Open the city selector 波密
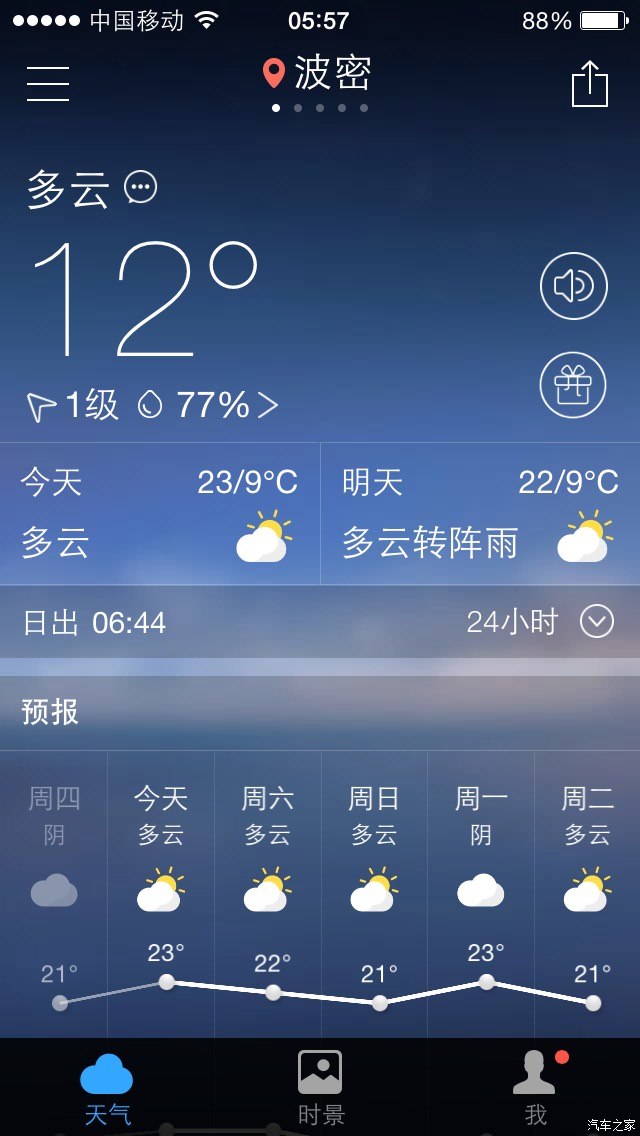Screen dimensions: 640x1136 pos(318,73)
